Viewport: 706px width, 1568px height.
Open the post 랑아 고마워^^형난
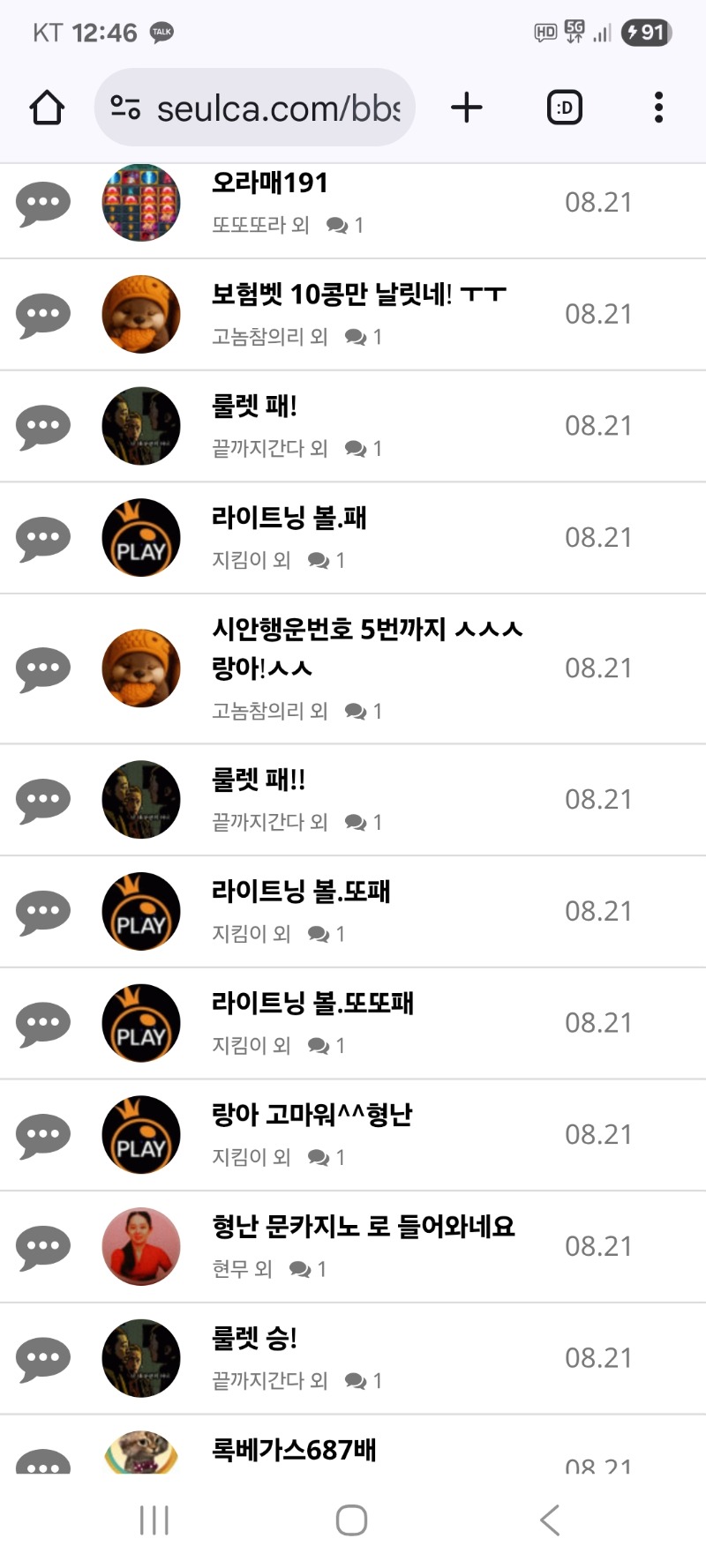pyautogui.click(x=312, y=1115)
